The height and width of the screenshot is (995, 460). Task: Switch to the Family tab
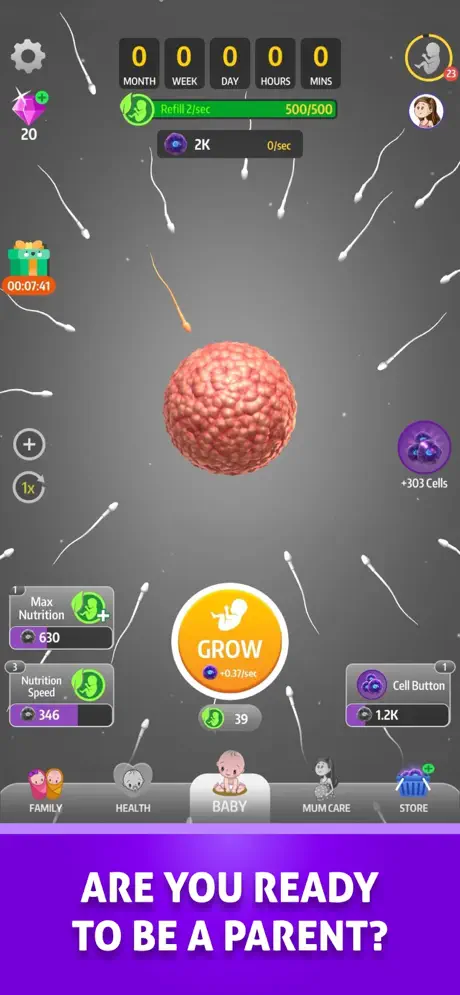(x=46, y=791)
